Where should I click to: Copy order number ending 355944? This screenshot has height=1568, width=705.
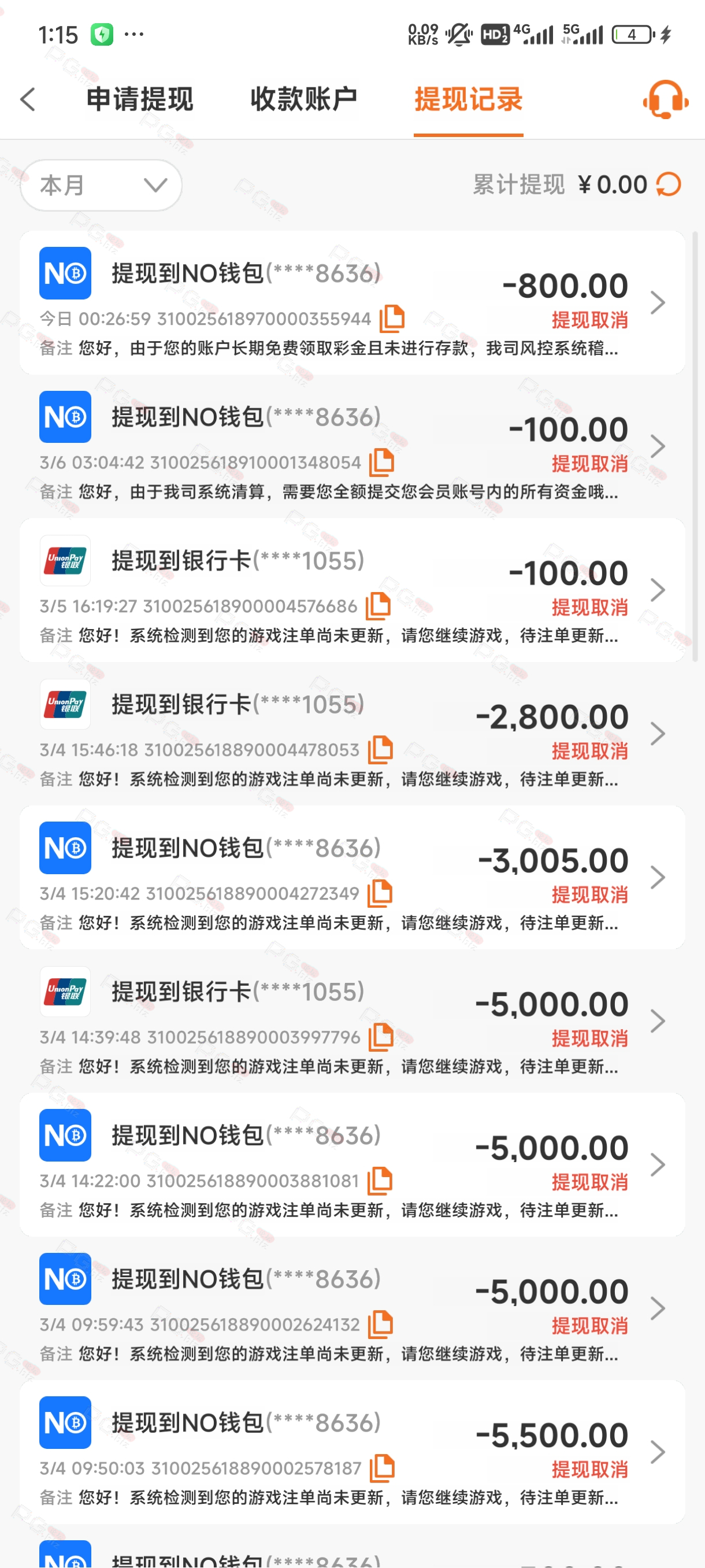tap(392, 319)
